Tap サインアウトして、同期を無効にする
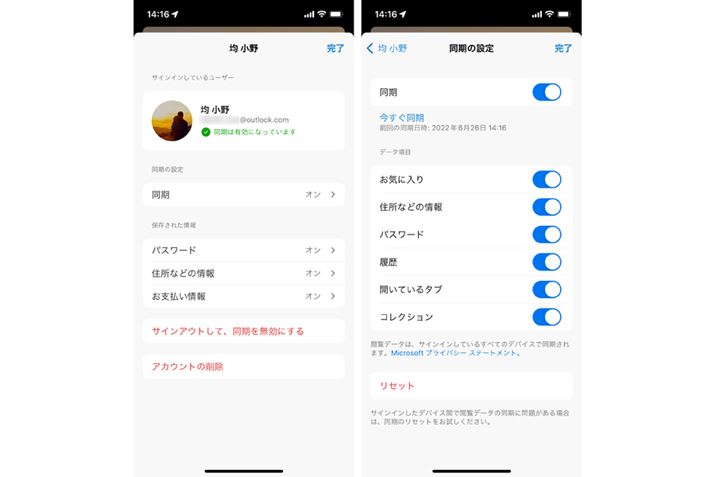 coord(227,331)
